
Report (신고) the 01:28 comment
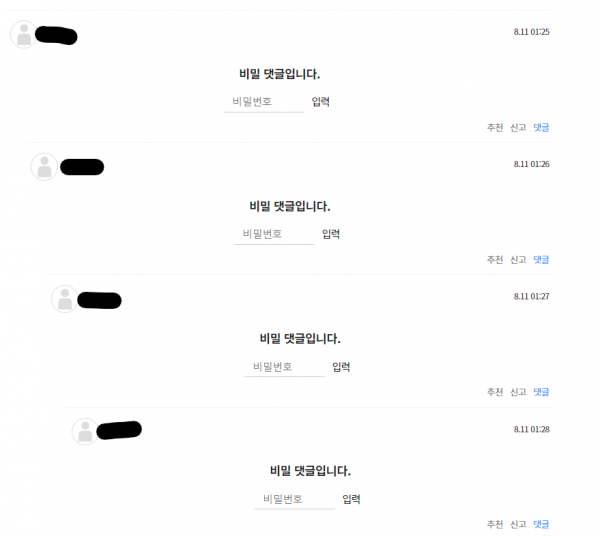[x=518, y=524]
